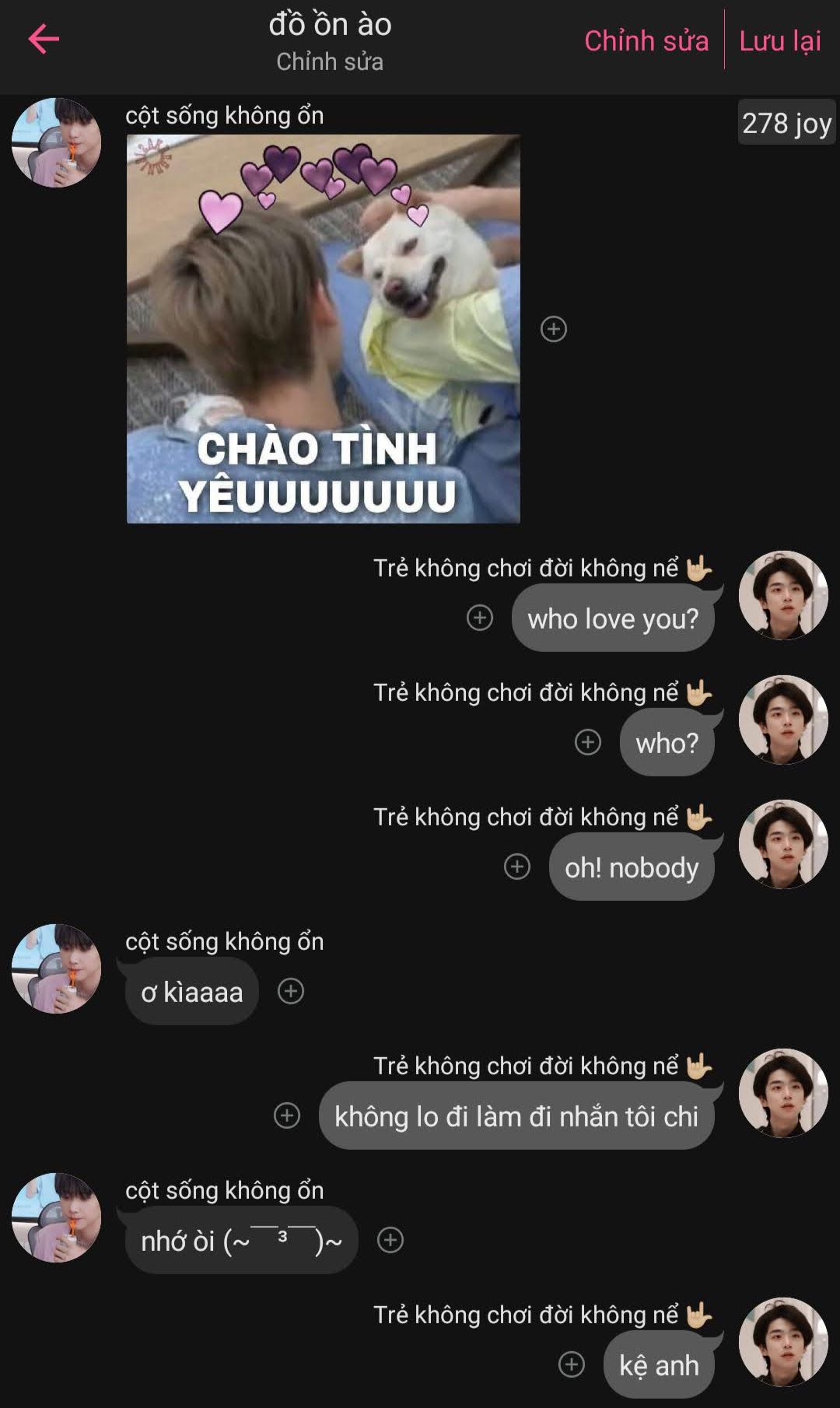The width and height of the screenshot is (840, 1408).
Task: Tap the plus icon next to "nhớ òi"
Action: 390,1240
